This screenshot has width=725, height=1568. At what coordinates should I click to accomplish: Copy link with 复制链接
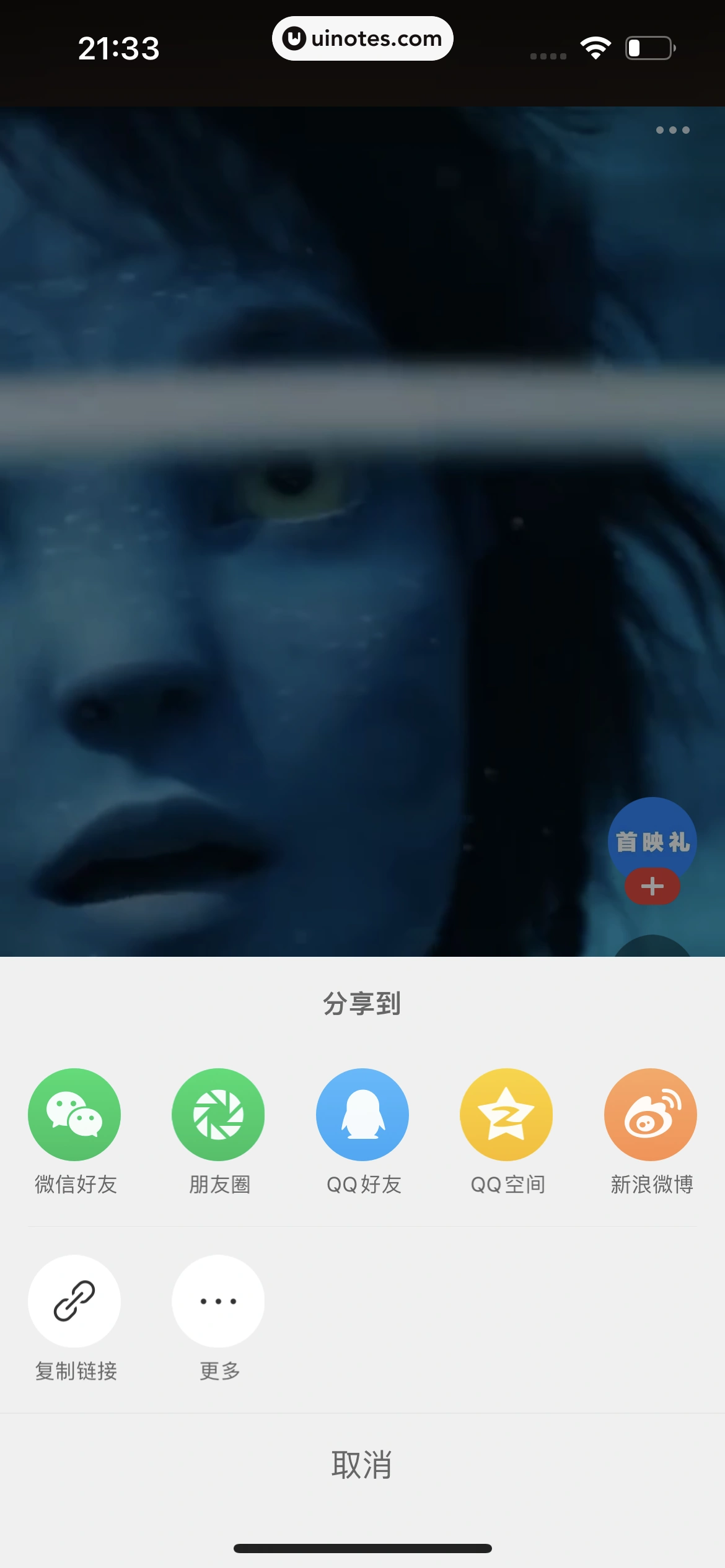point(74,1301)
